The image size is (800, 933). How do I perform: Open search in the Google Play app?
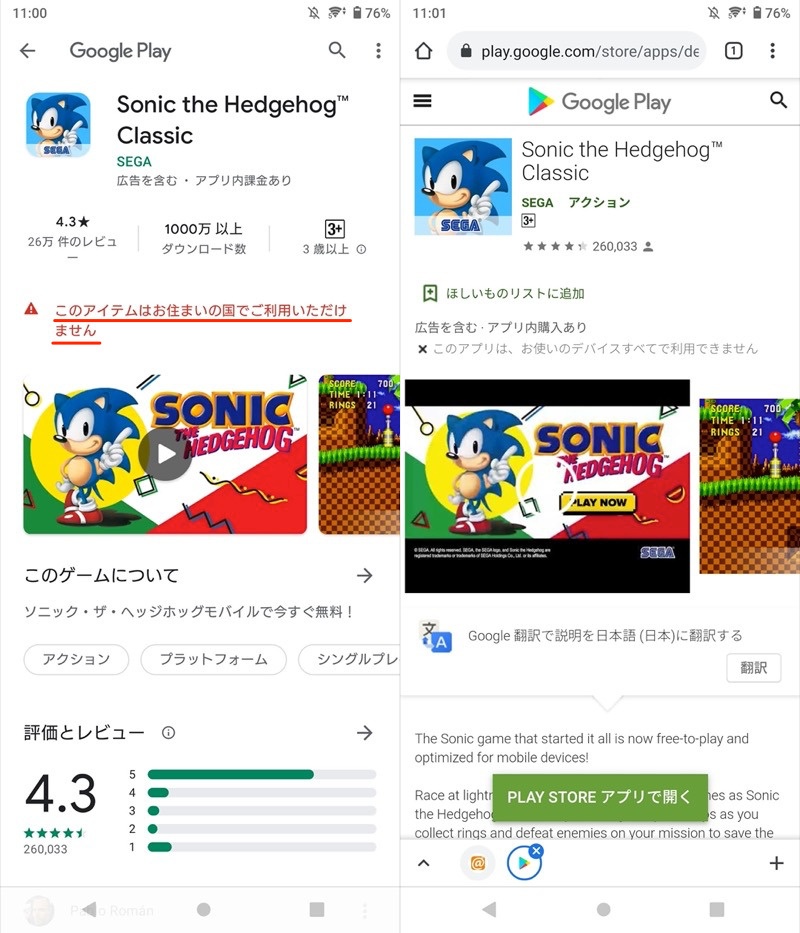coord(337,51)
